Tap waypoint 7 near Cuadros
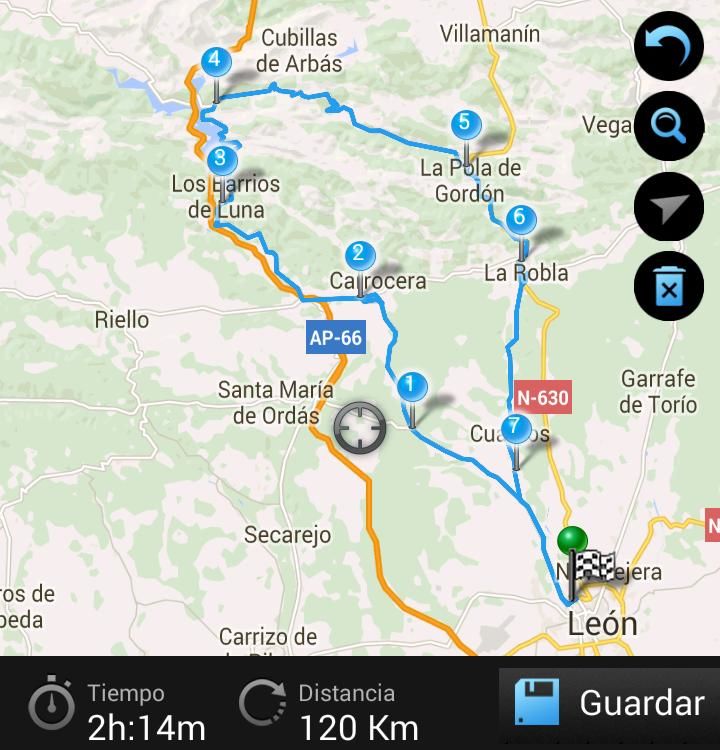Image resolution: width=720 pixels, height=750 pixels. [515, 430]
